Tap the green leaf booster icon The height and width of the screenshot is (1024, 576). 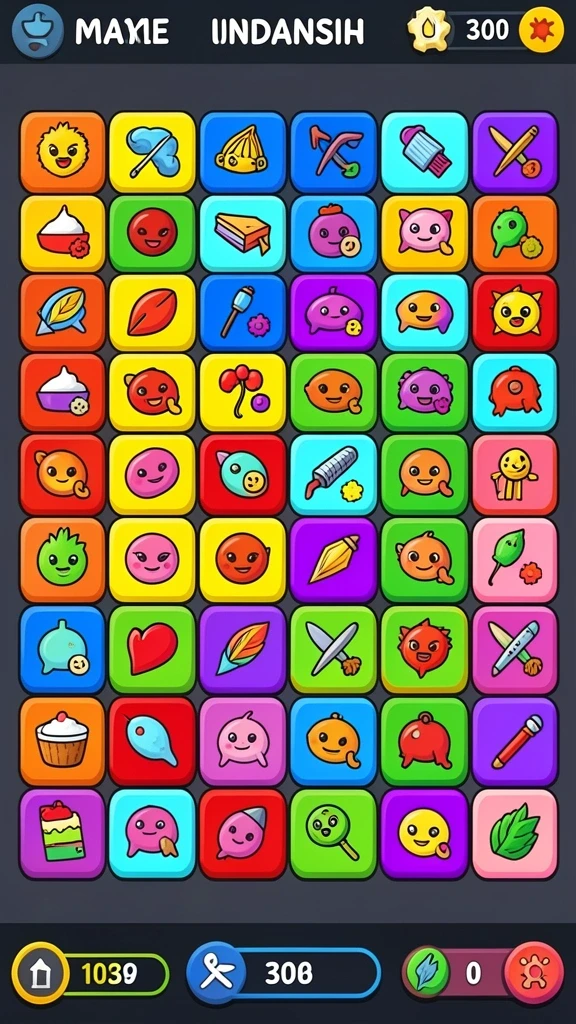[428, 974]
